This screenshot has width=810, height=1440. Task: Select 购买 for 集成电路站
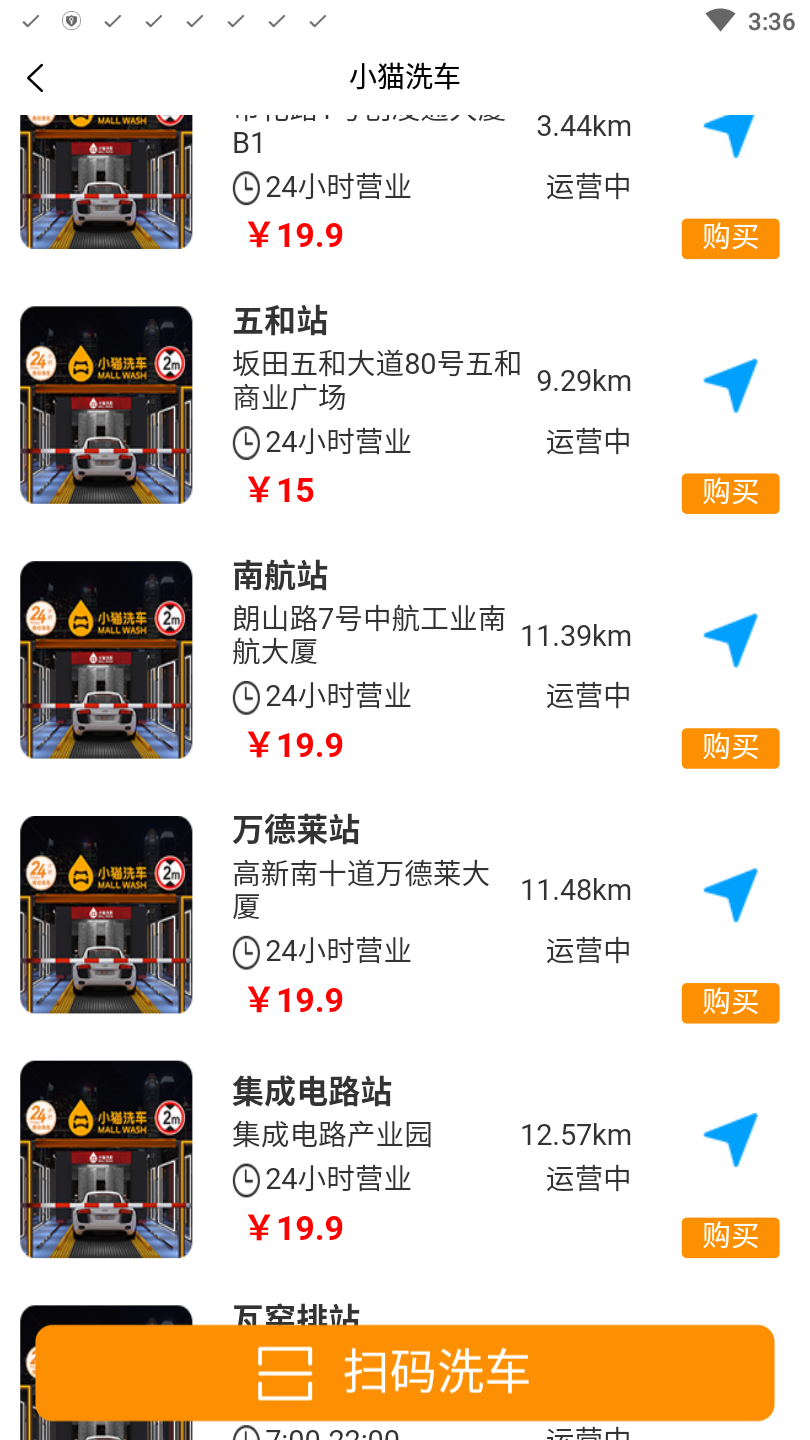(x=730, y=1237)
